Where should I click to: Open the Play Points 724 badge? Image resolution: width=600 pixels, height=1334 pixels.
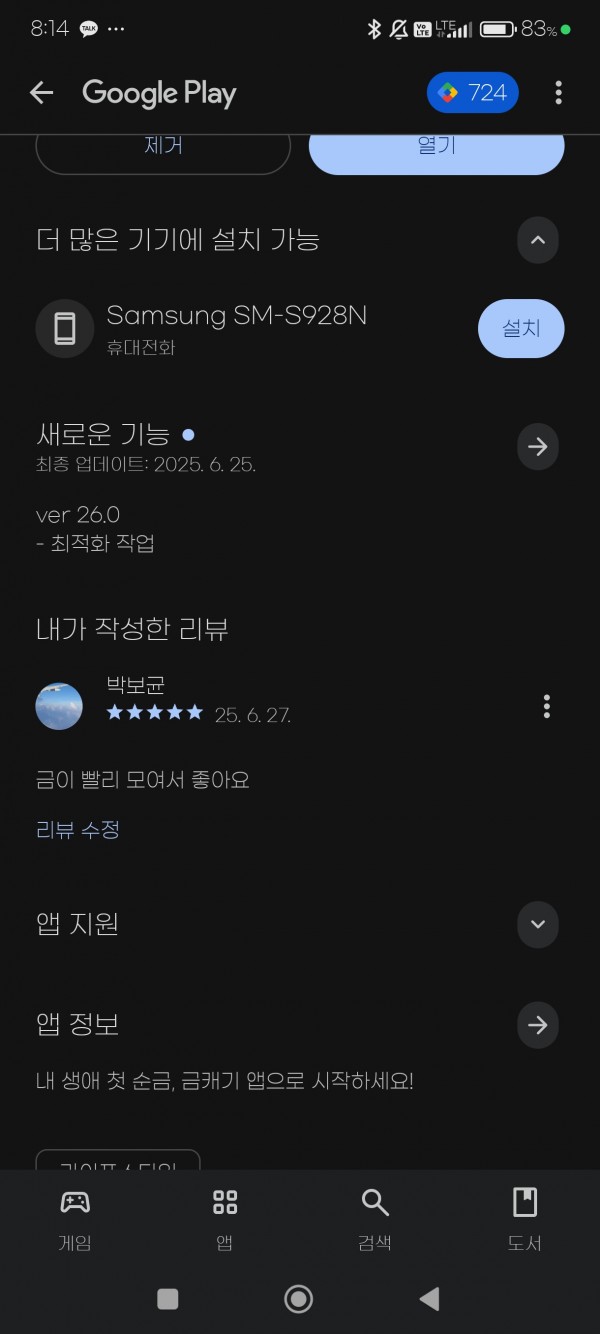tap(473, 93)
